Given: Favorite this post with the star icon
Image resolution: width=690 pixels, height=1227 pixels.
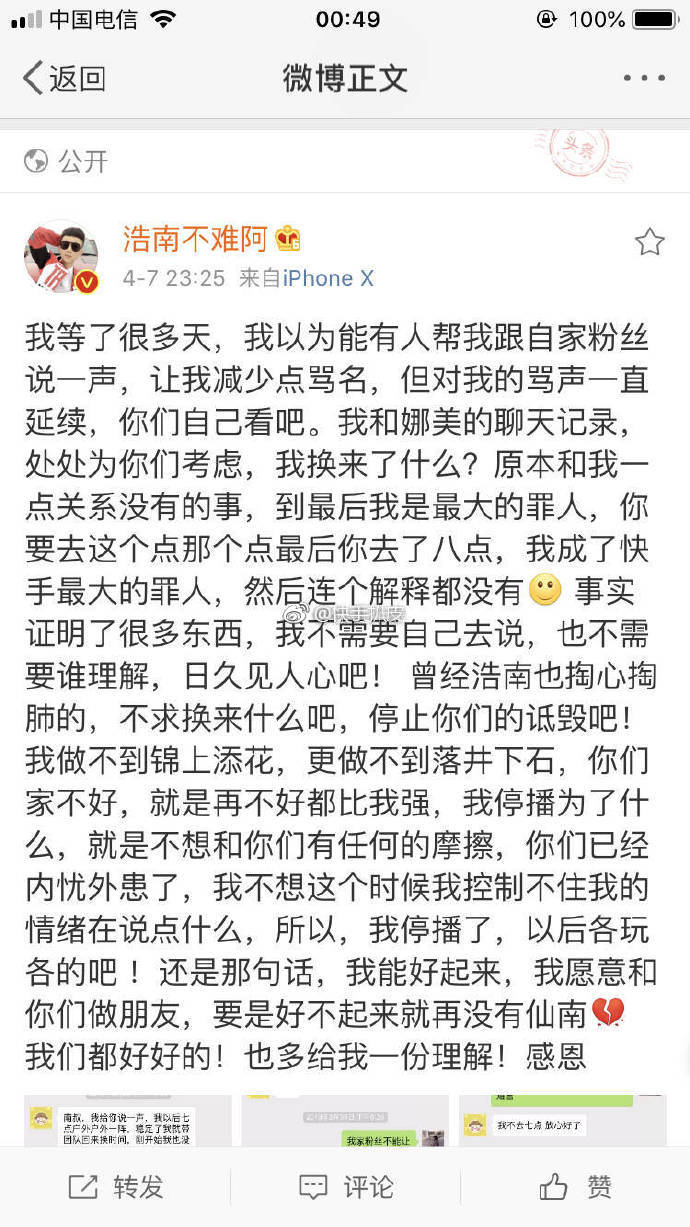Looking at the screenshot, I should pos(649,242).
